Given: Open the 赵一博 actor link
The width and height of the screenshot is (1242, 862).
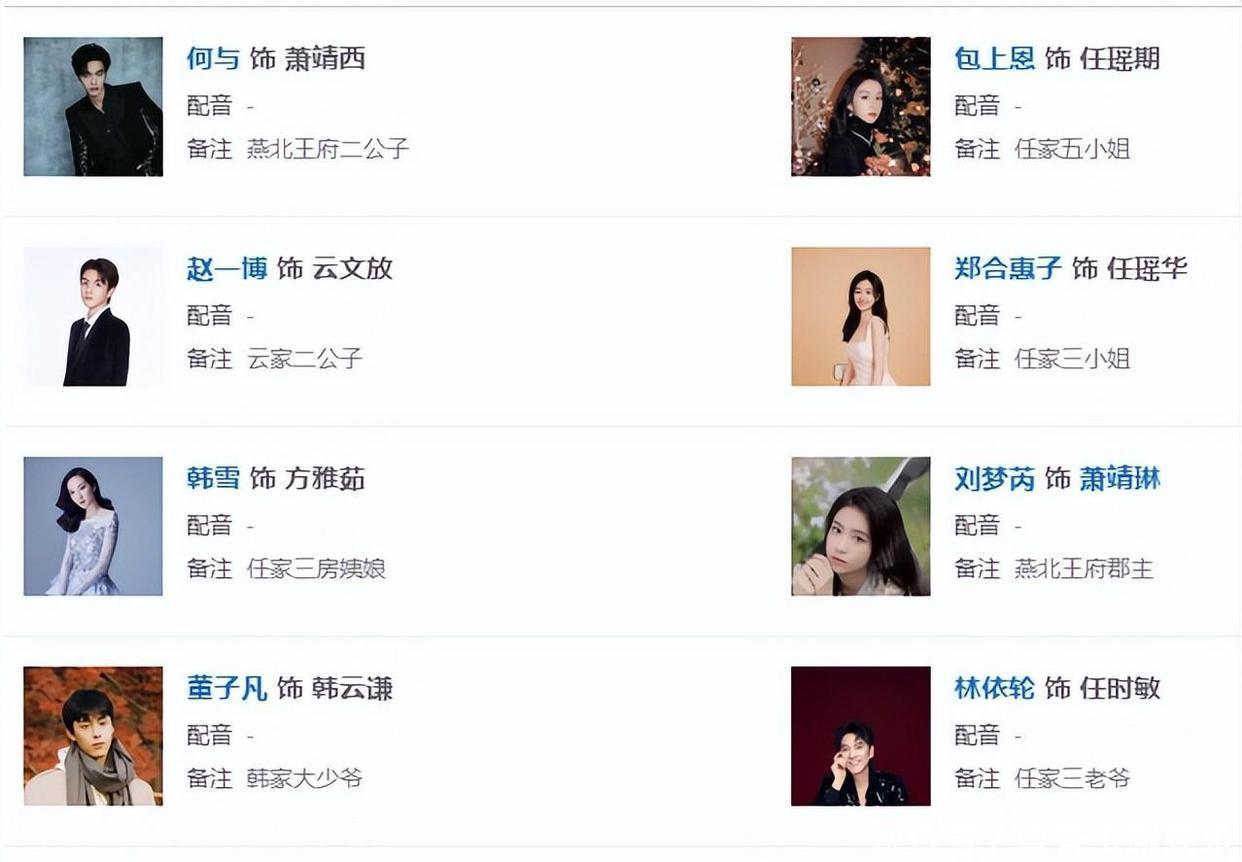Looking at the screenshot, I should click(x=226, y=269).
